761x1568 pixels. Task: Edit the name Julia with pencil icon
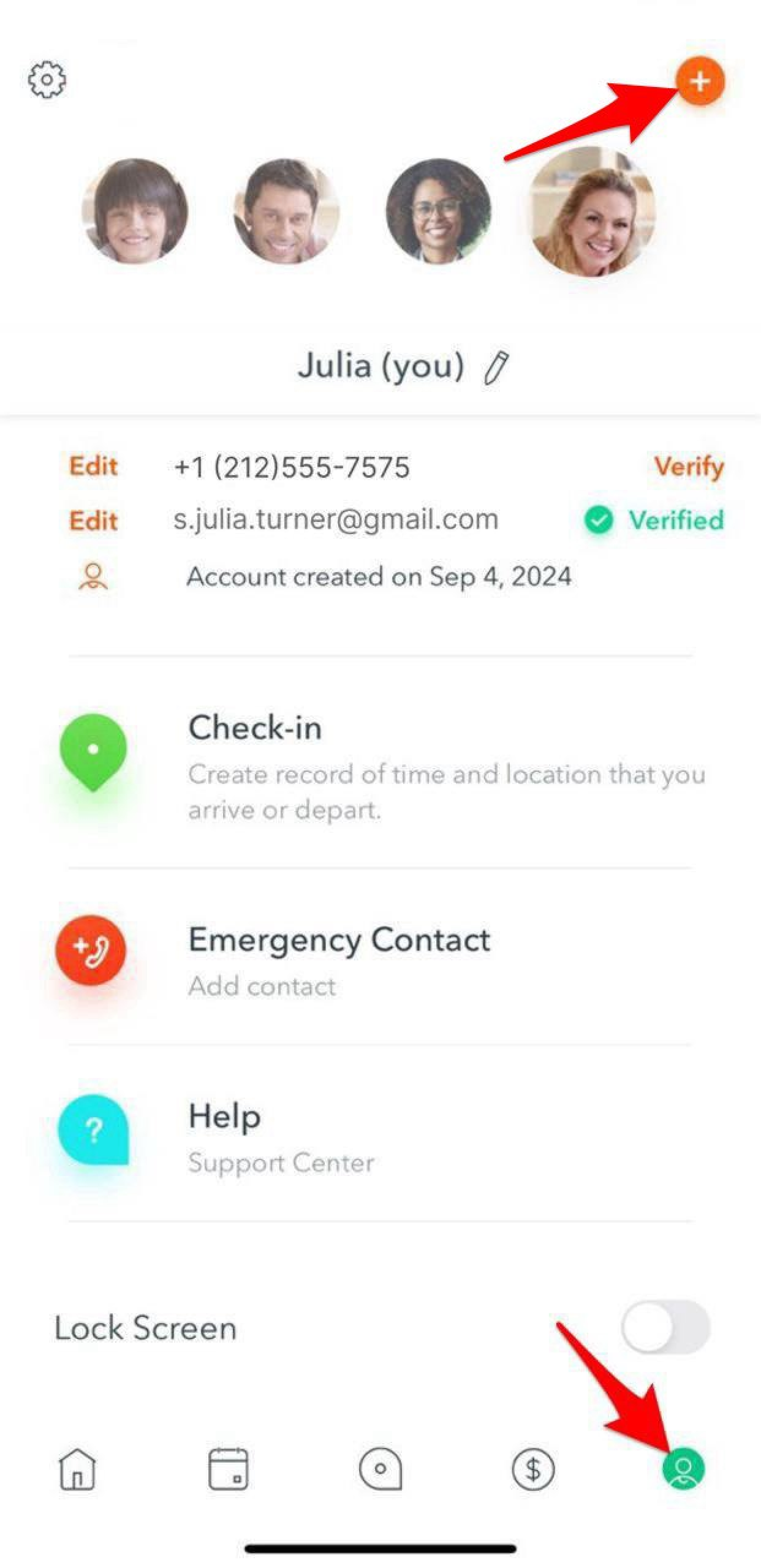coord(496,367)
